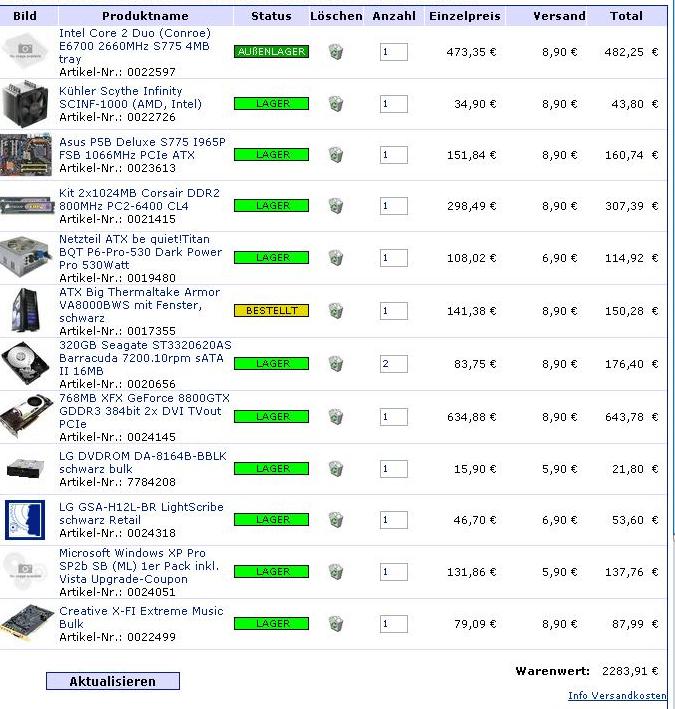Image resolution: width=675 pixels, height=709 pixels.
Task: Delete the LG GSA-H12L-BR burner item
Action: coord(336,520)
